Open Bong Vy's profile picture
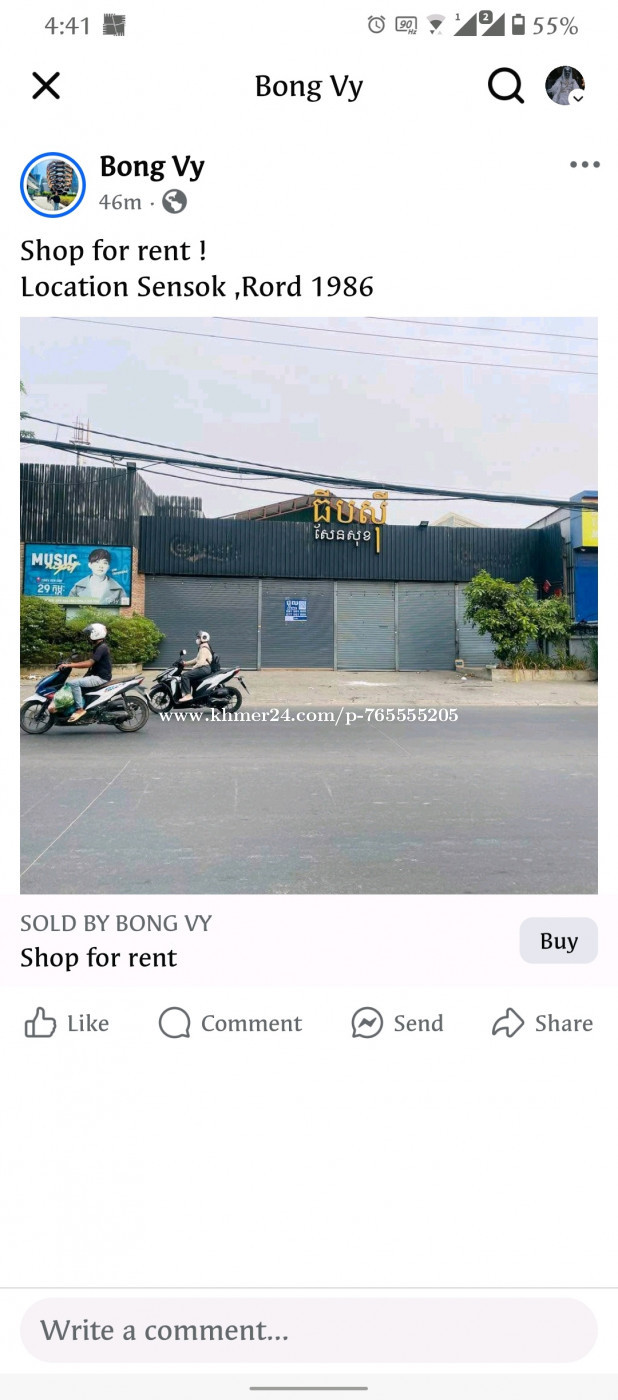 click(53, 185)
